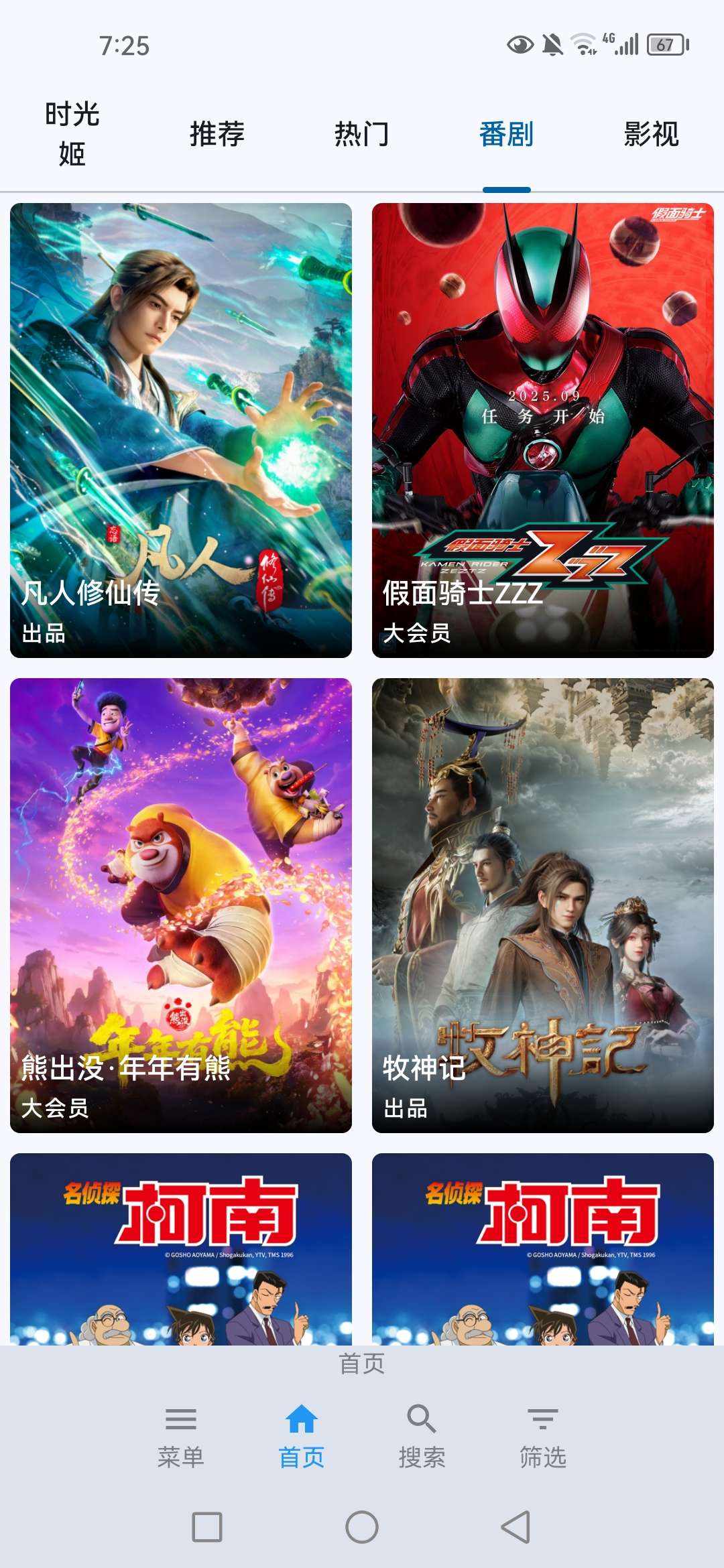Screen dimensions: 724x1568
Task: Tap the system back button
Action: 516,1527
